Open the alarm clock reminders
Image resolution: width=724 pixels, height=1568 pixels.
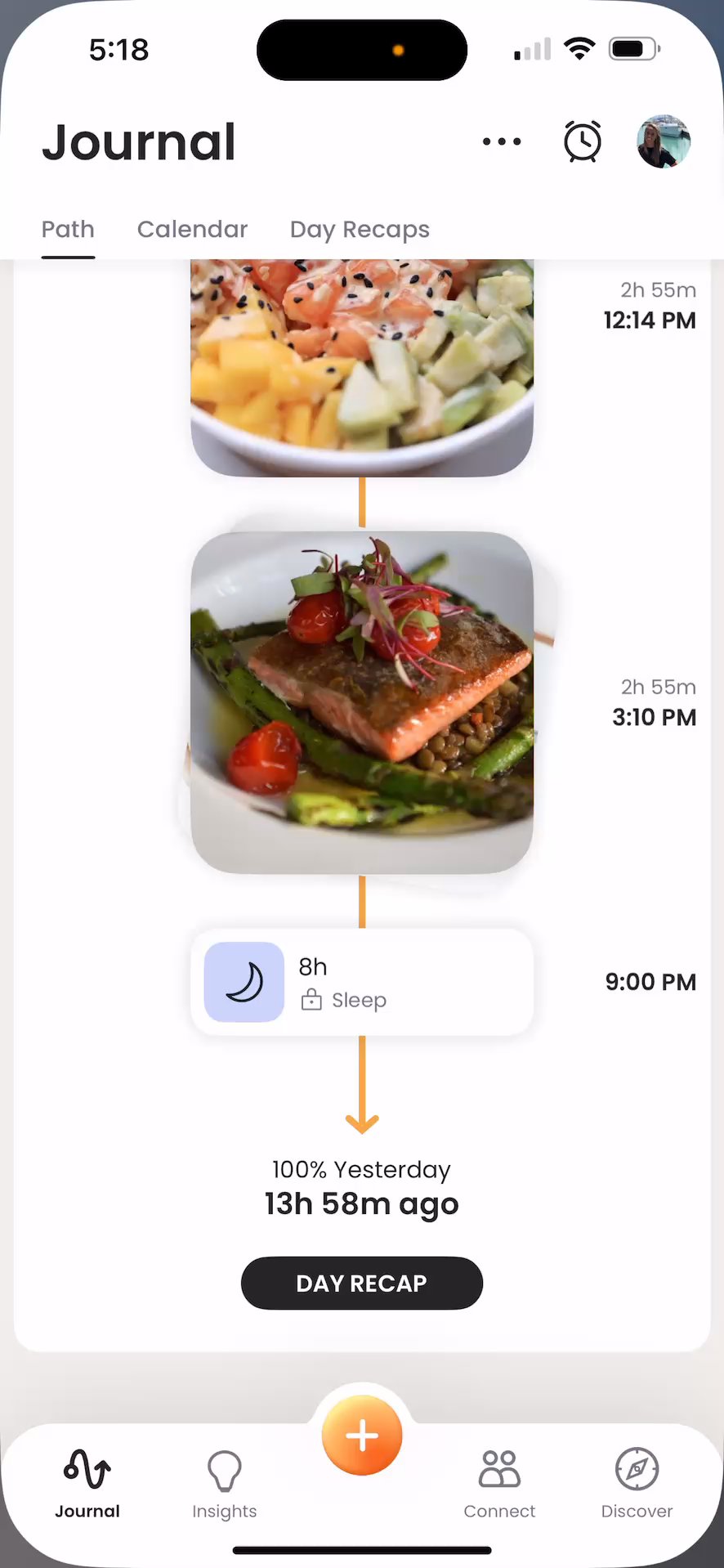pos(583,141)
